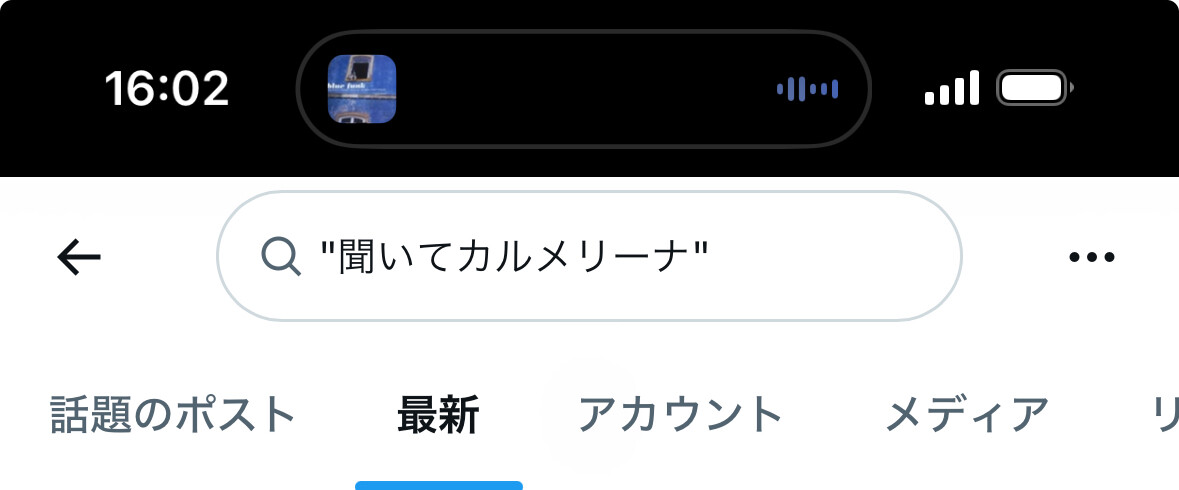Viewport: 1179px width, 490px height.
Task: Edit the 聞いてカルメリーナ search query
Action: (x=588, y=257)
